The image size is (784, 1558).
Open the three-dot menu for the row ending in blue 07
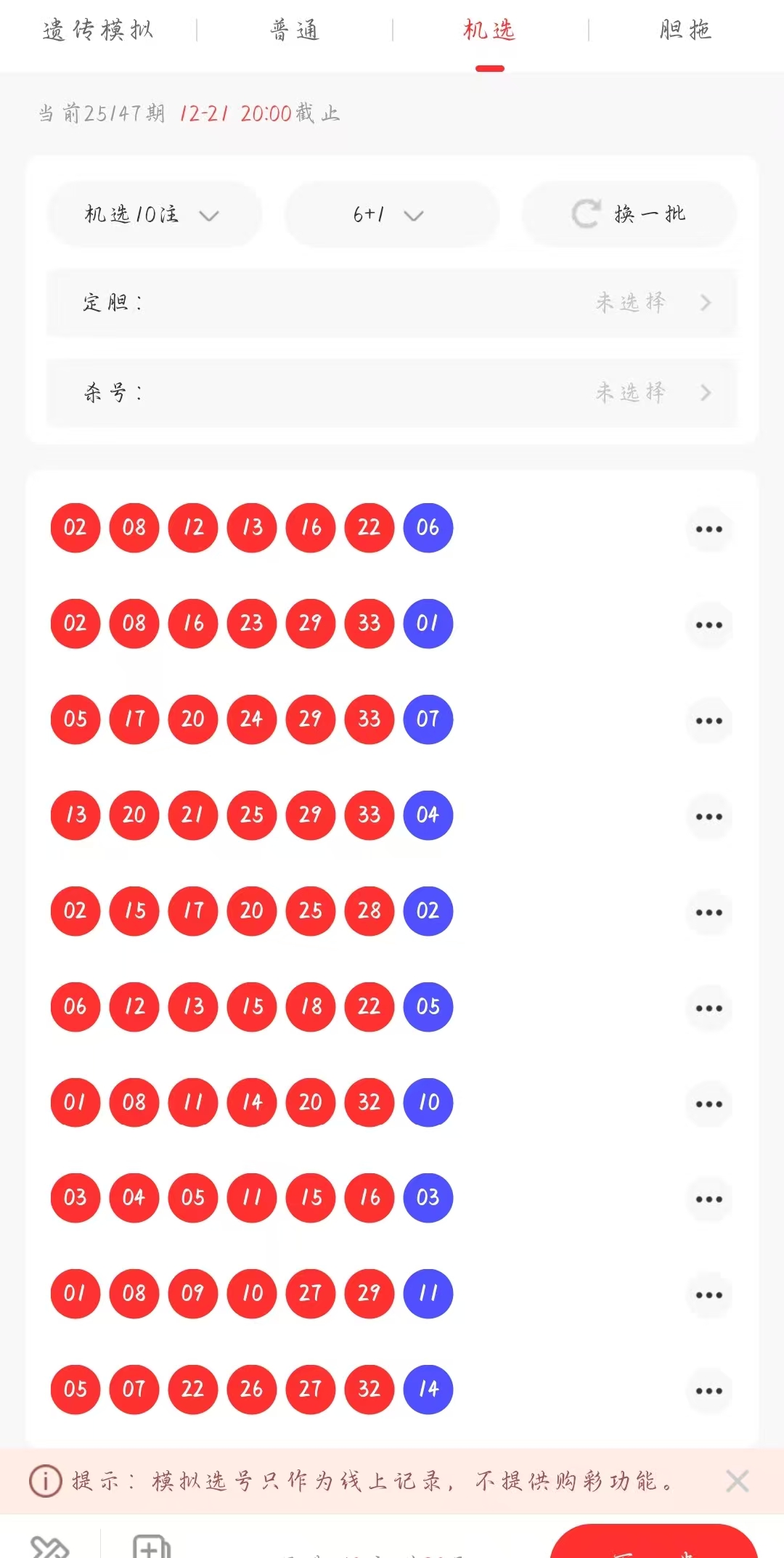(709, 721)
